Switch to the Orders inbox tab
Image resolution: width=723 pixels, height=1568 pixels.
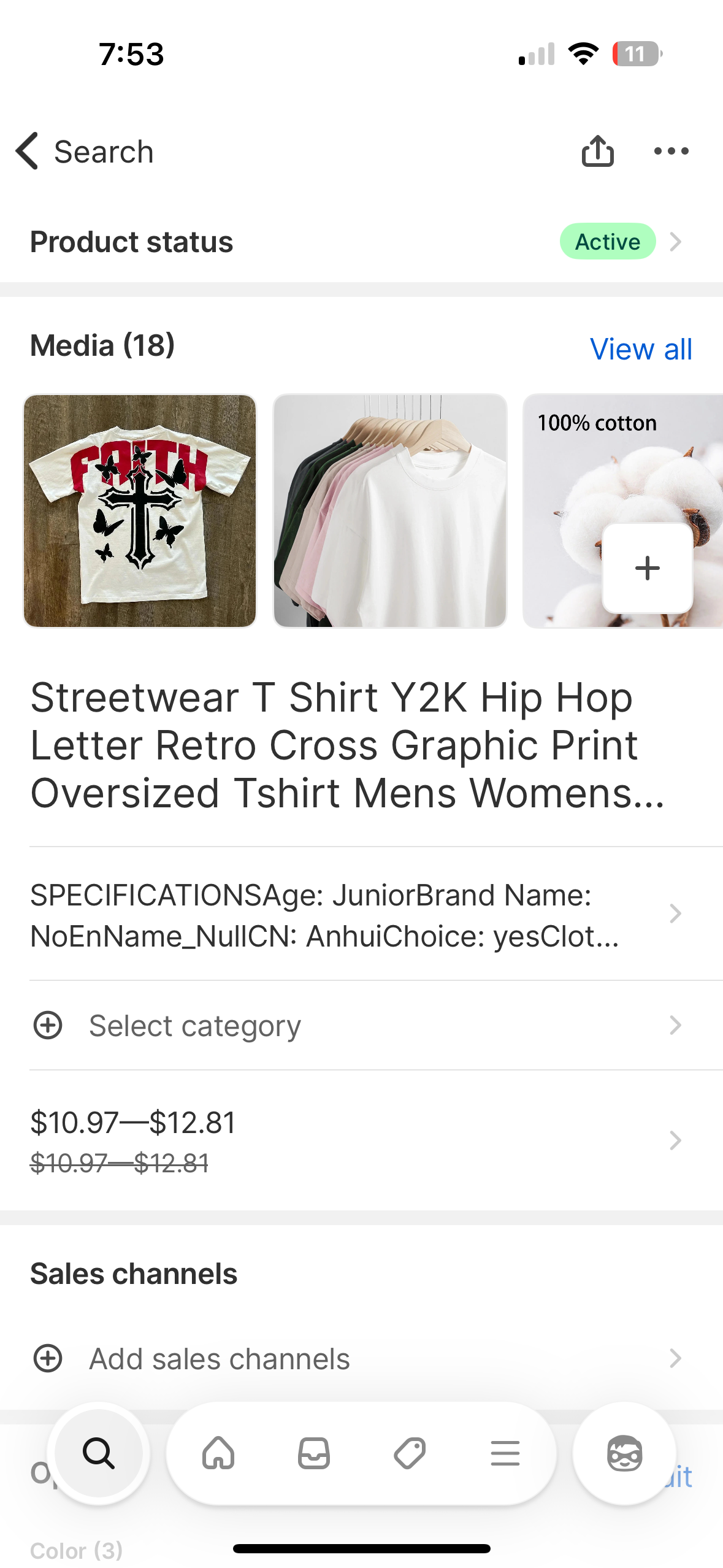click(x=314, y=1453)
